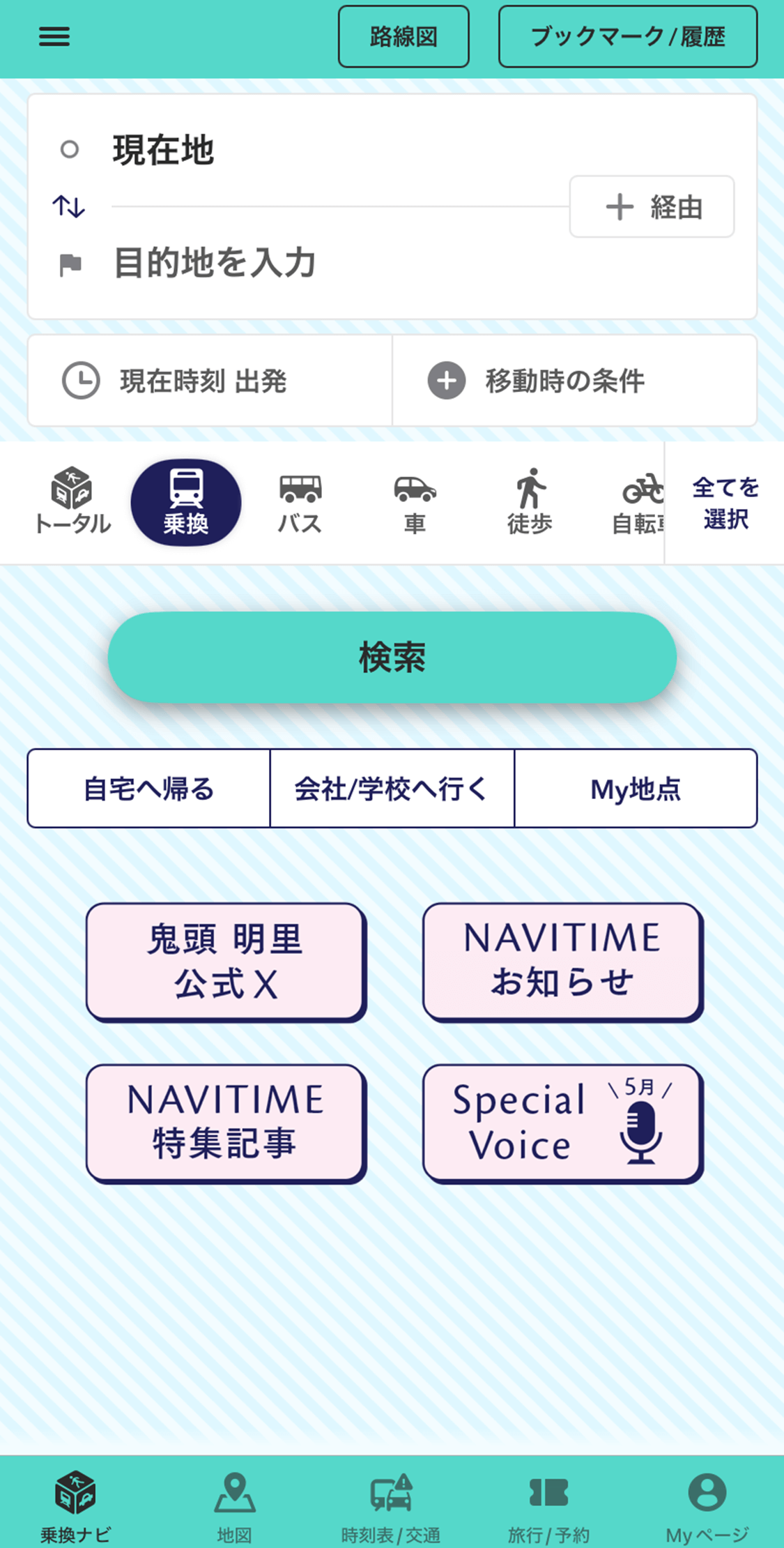Switch to the 地図 tab

(x=235, y=1506)
